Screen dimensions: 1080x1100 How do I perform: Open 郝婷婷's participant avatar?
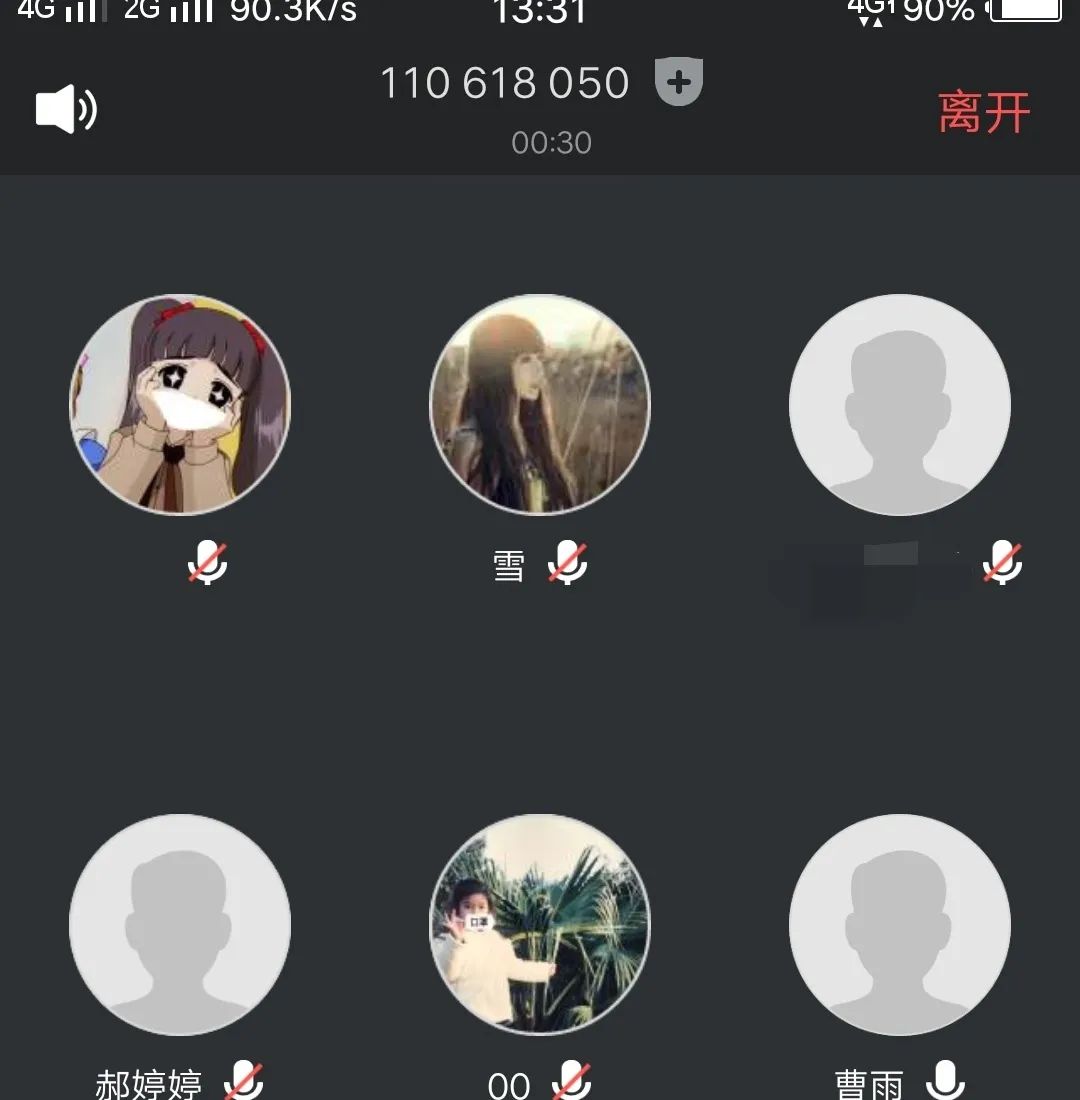pyautogui.click(x=180, y=925)
